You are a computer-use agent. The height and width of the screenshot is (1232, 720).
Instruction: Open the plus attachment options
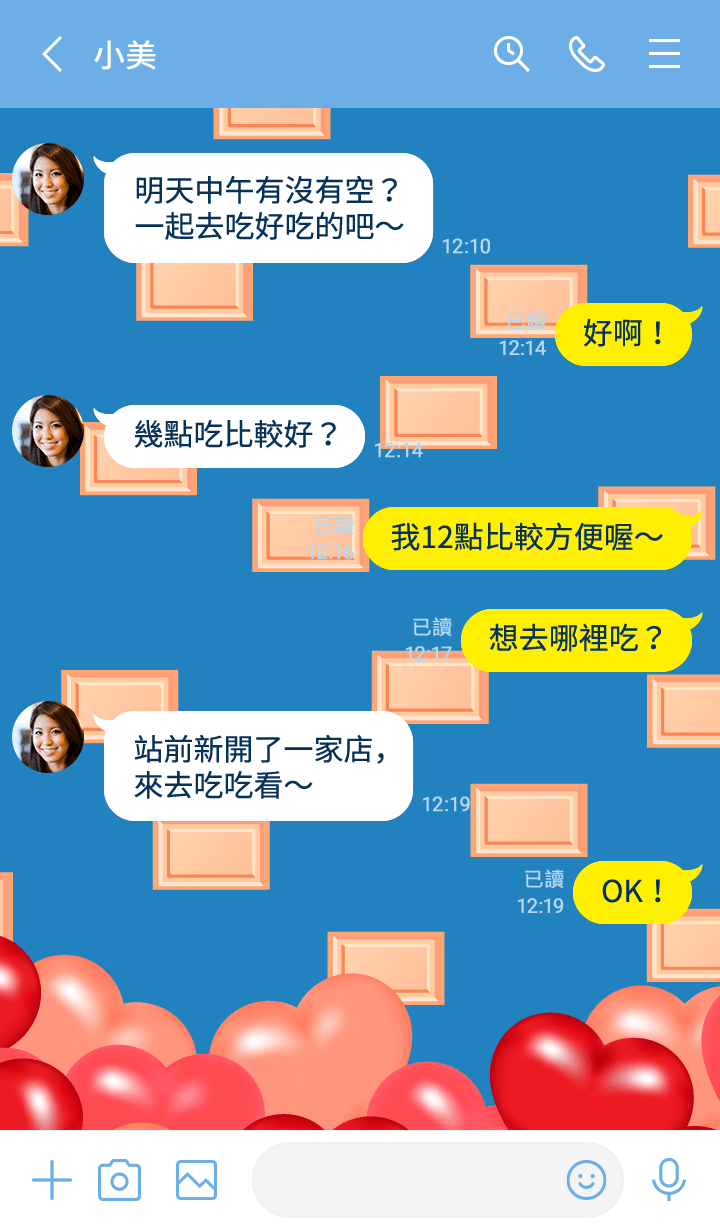[x=52, y=1181]
